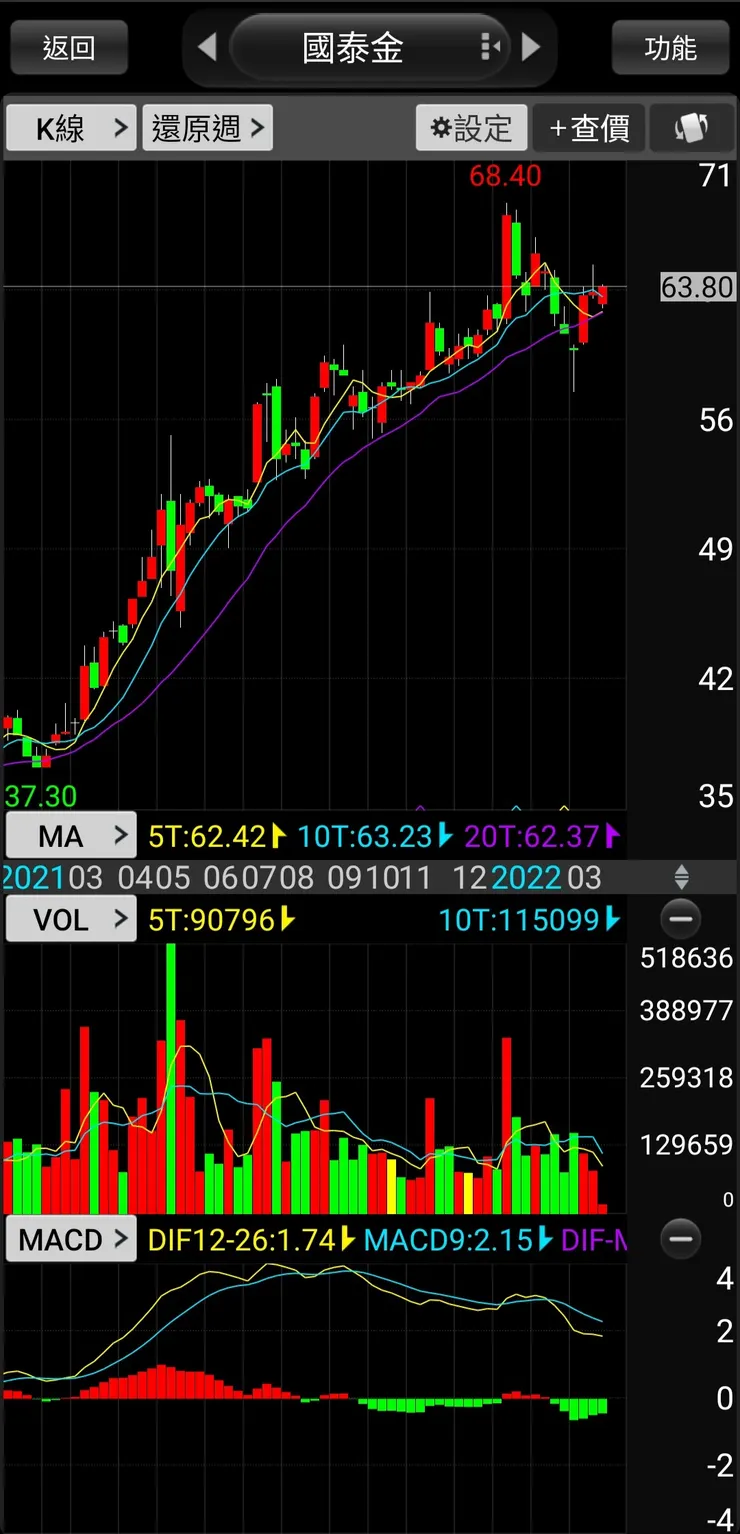Change the VOL indicator selector
Viewport: 740px width, 1534px height.
[71, 919]
